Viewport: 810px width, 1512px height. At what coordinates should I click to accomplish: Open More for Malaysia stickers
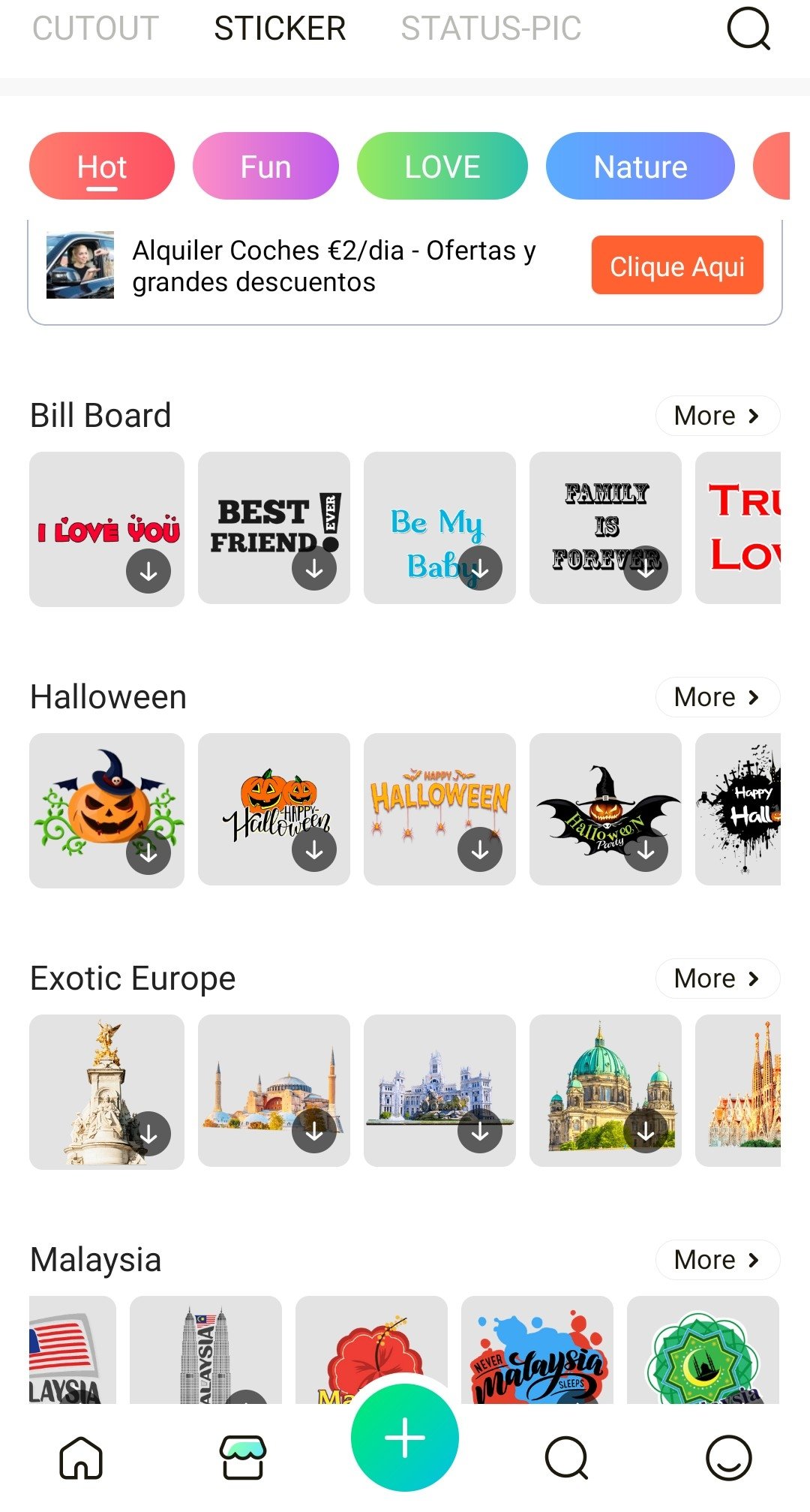click(x=717, y=1260)
